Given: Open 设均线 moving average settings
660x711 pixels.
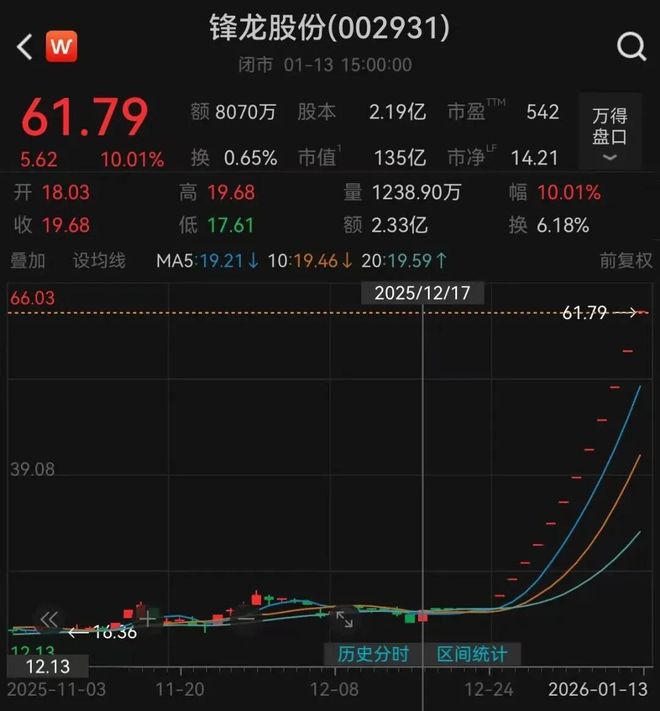Looking at the screenshot, I should (99, 261).
